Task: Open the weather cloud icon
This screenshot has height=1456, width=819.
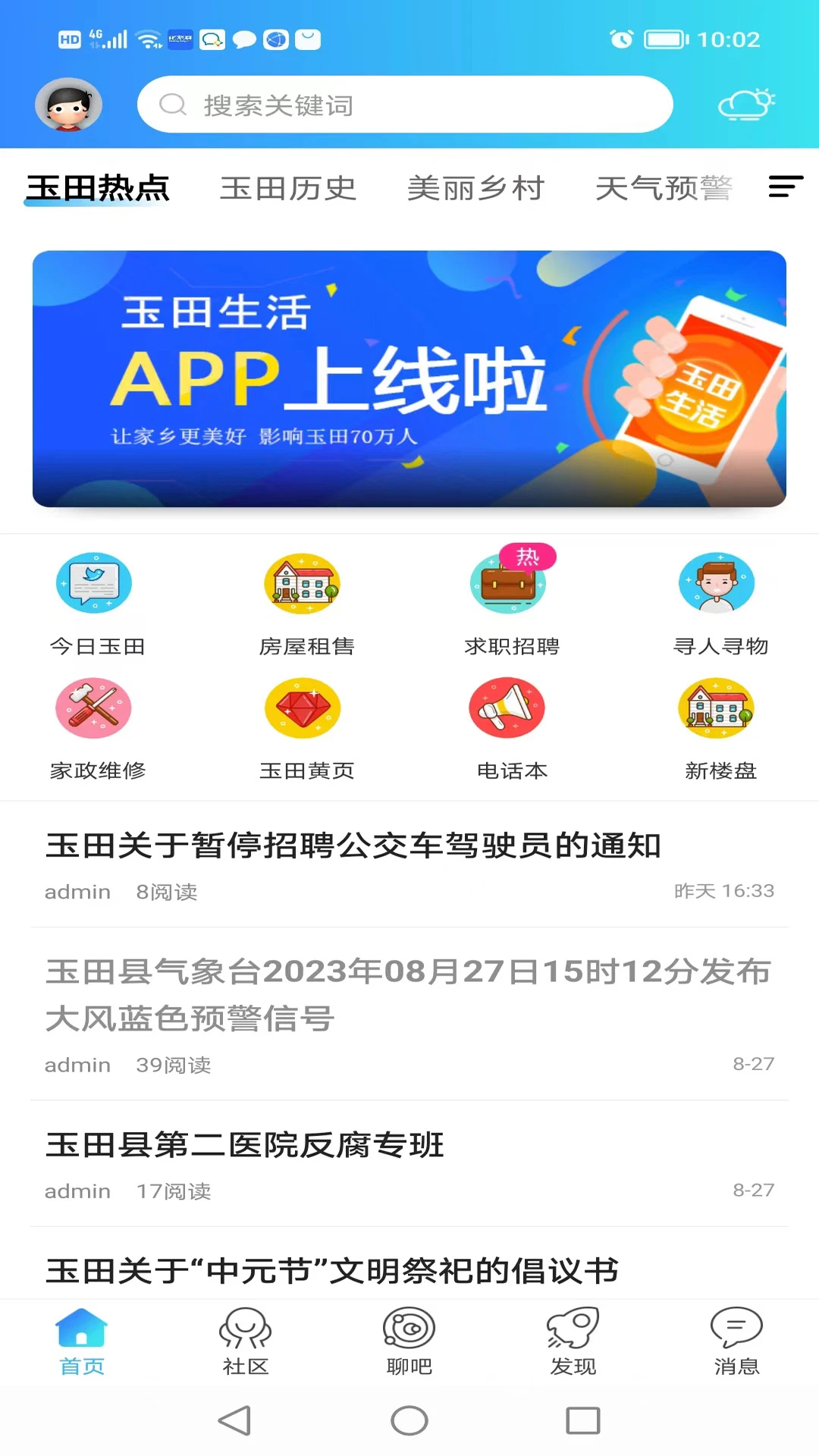Action: (x=746, y=104)
